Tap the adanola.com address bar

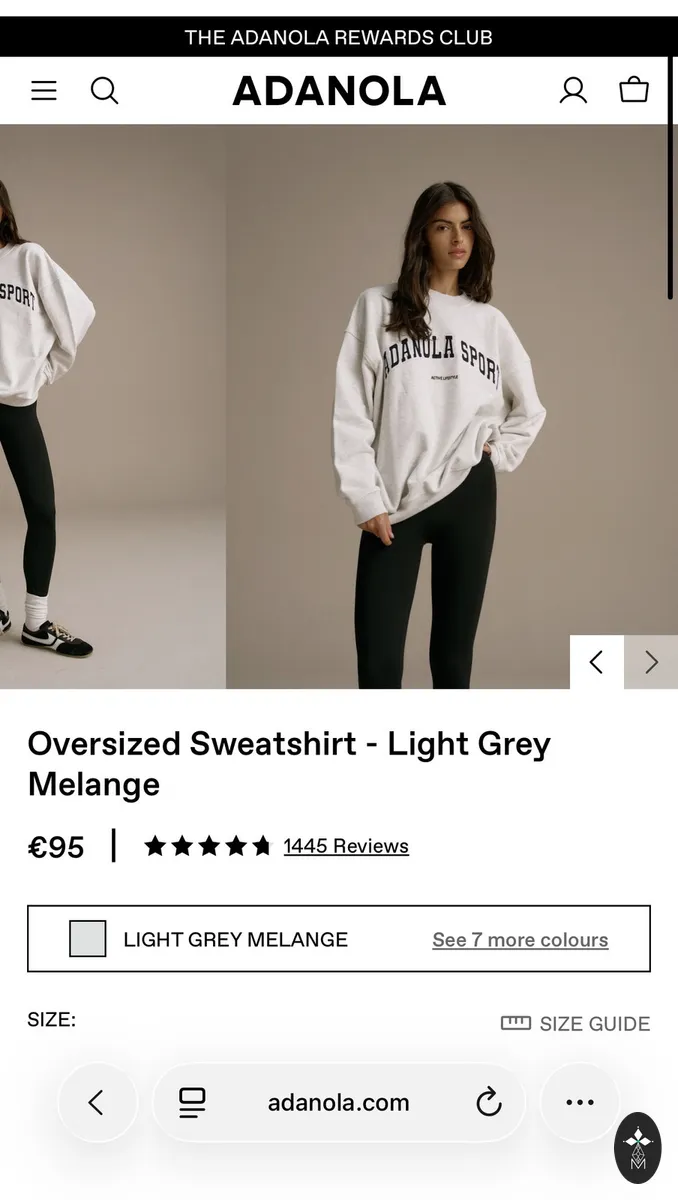coord(339,1103)
